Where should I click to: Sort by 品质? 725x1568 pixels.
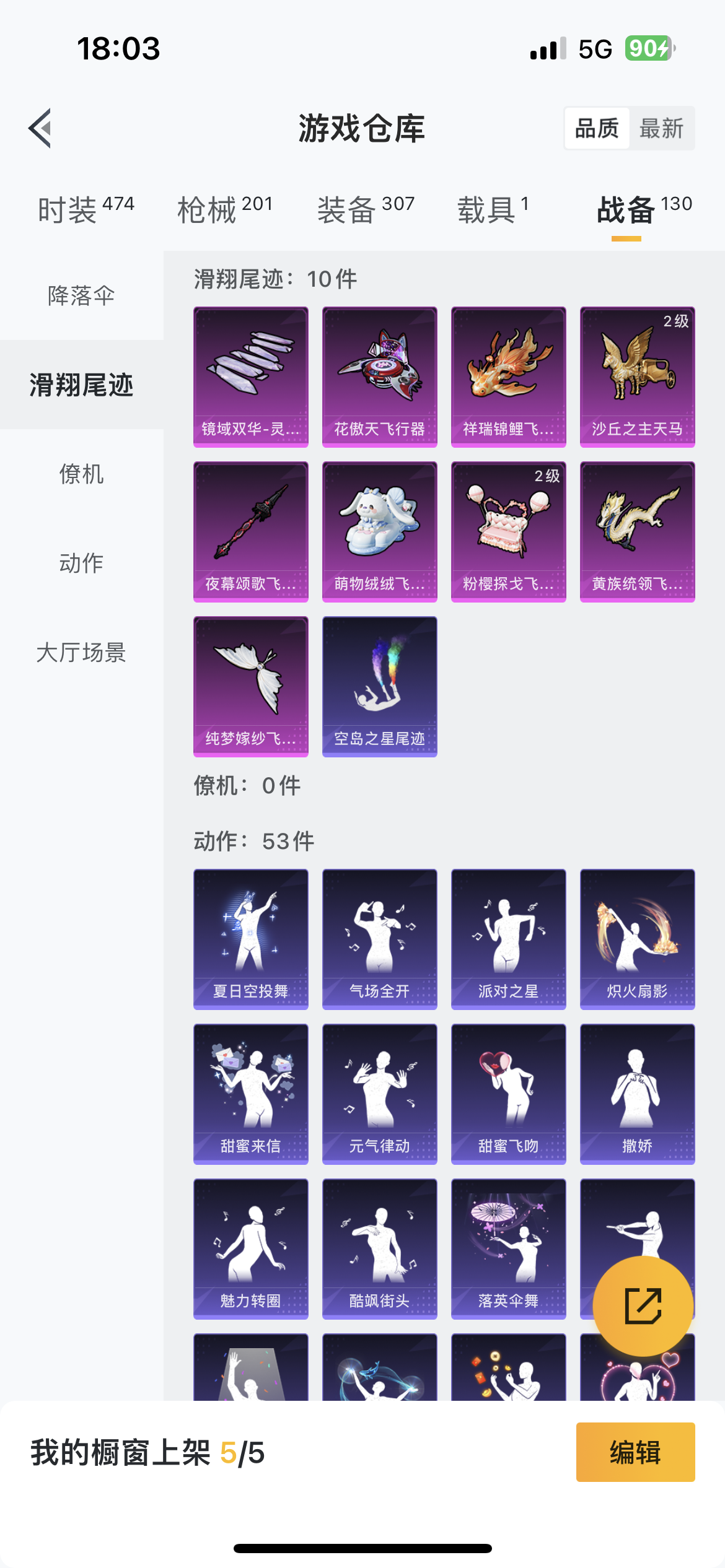click(x=597, y=128)
